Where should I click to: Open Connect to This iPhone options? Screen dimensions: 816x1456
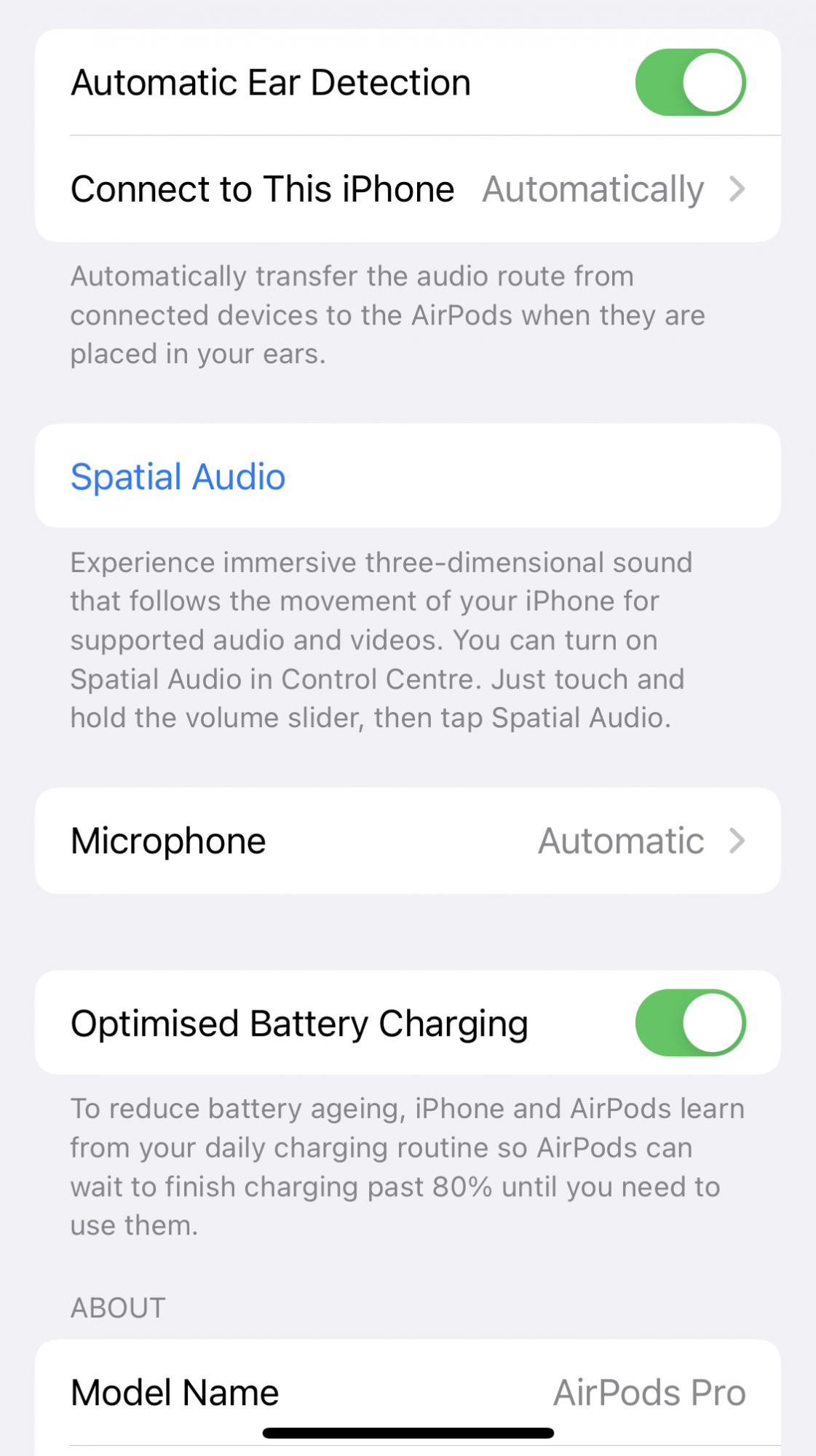[x=408, y=189]
